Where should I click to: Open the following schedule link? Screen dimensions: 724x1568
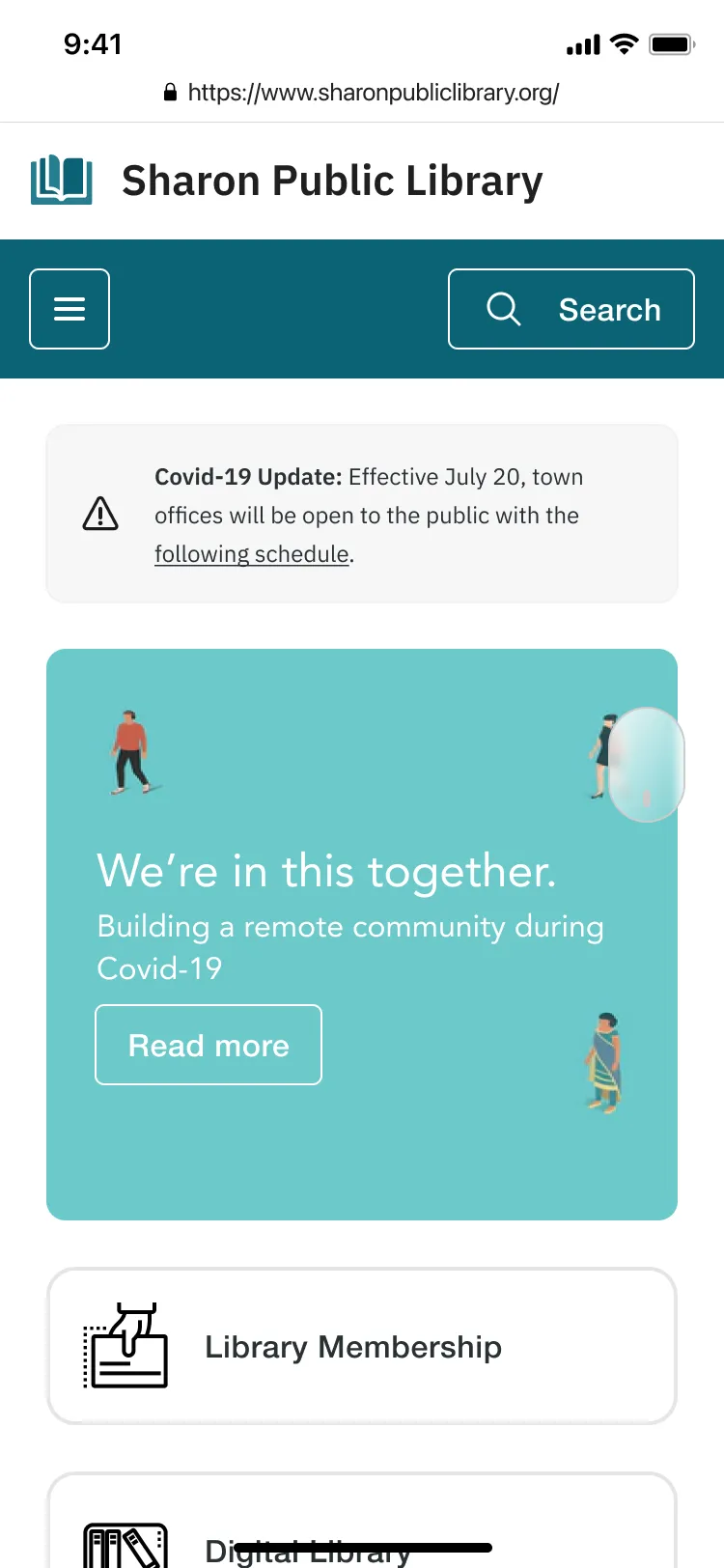(251, 554)
